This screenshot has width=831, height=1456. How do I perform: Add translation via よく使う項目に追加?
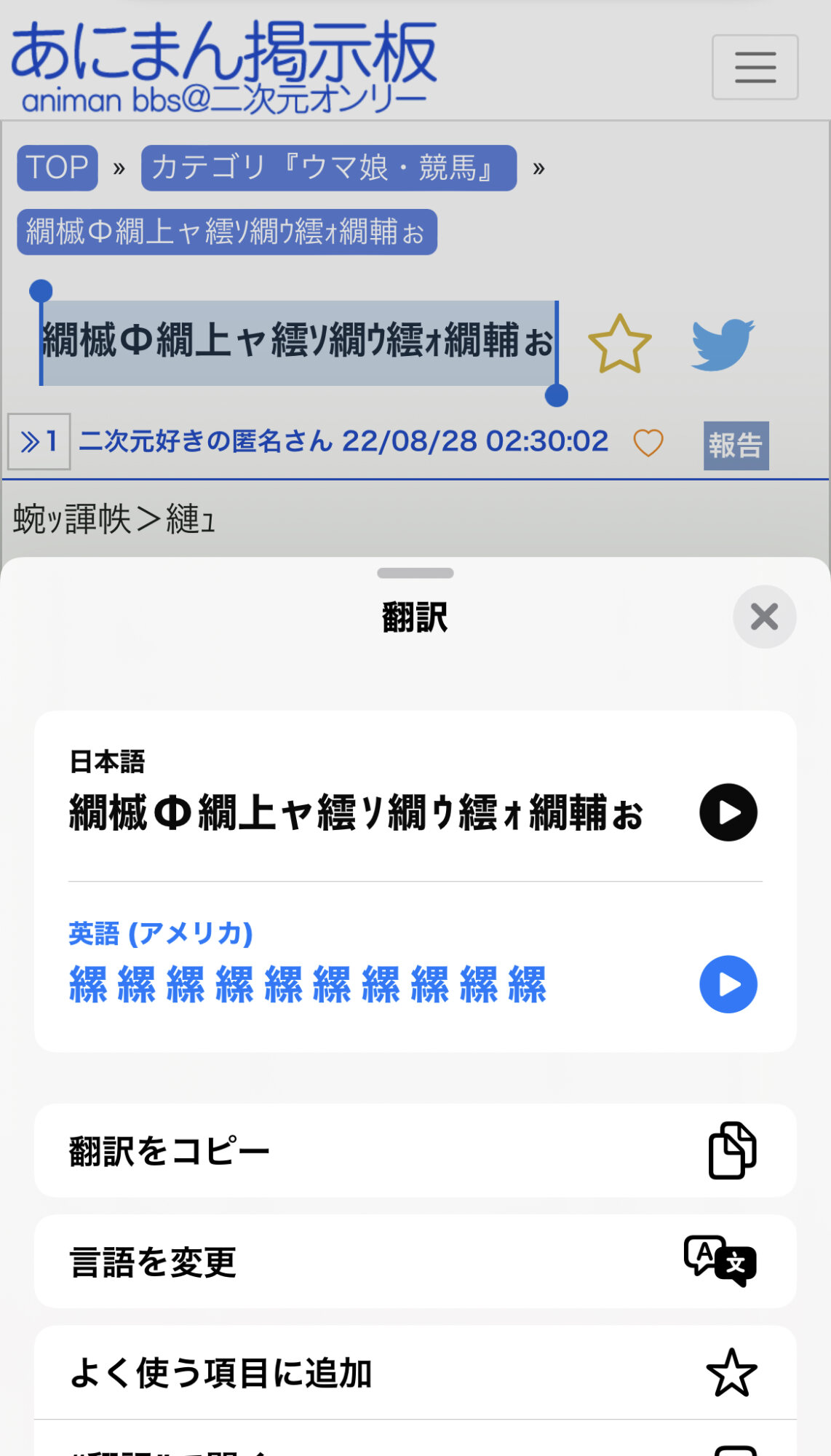pos(415,1372)
